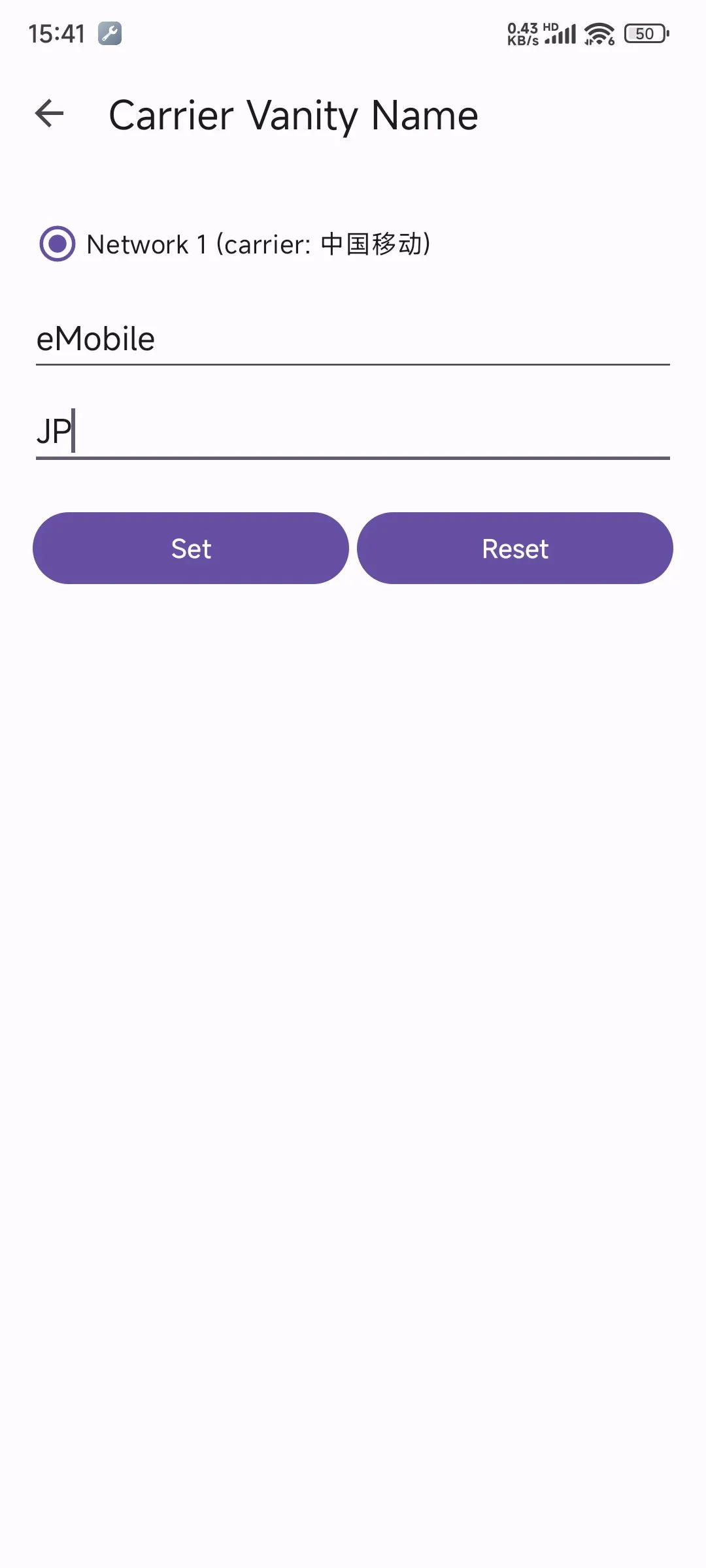This screenshot has width=706, height=1568.
Task: Select the Network 1 radio button
Action: tap(58, 244)
